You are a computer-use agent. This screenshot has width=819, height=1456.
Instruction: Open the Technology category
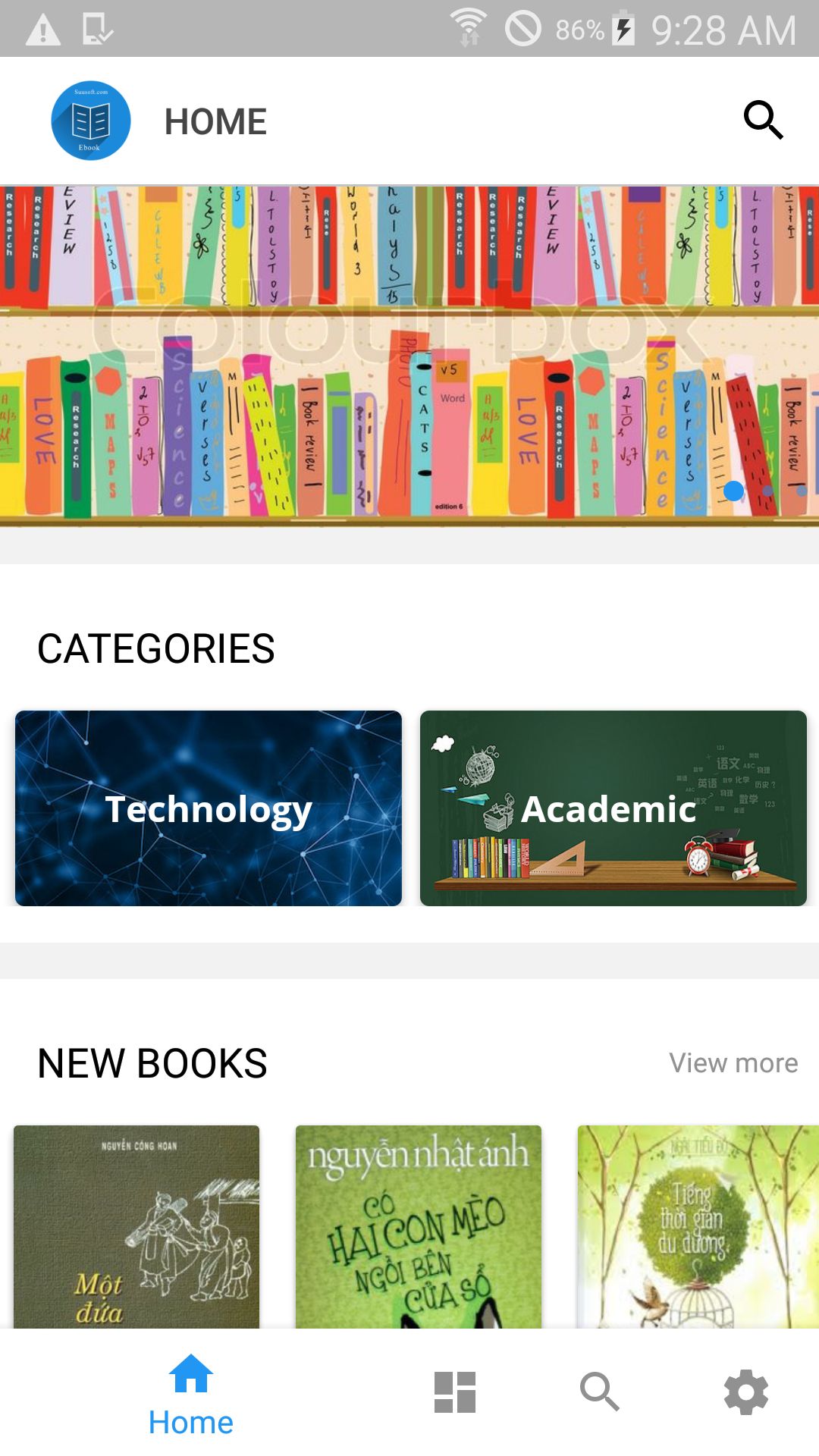[209, 808]
